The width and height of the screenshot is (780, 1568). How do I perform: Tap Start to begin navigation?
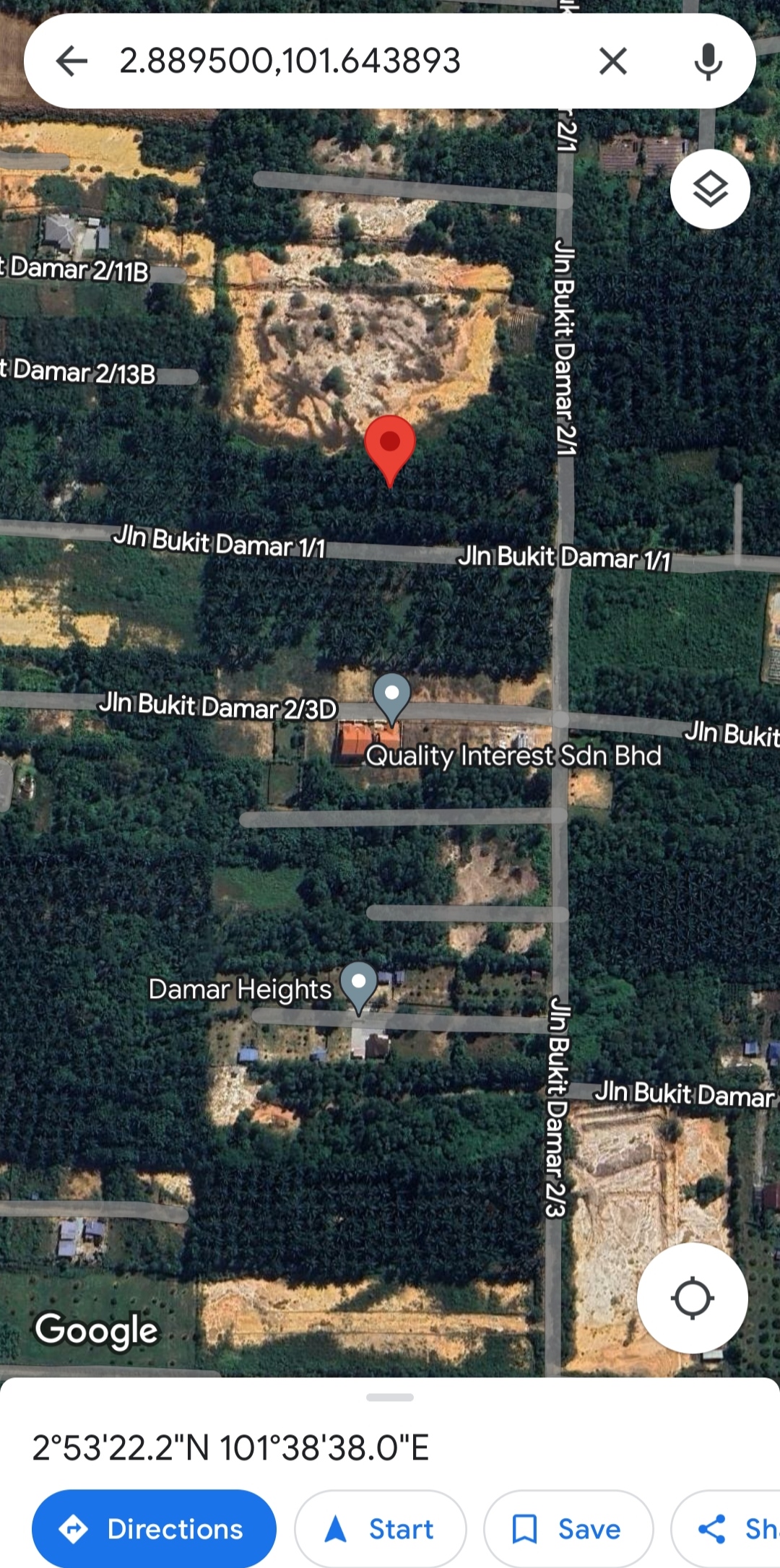(381, 1528)
